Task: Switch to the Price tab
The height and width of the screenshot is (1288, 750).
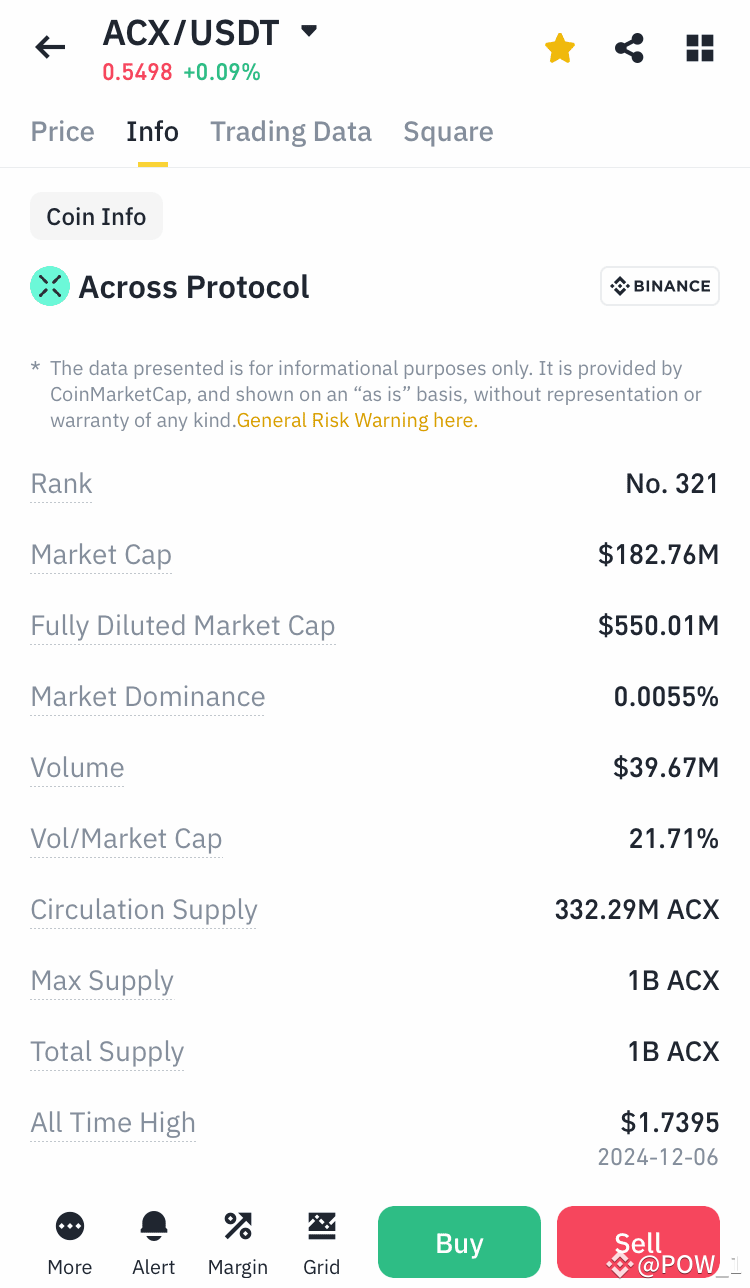Action: coord(62,131)
